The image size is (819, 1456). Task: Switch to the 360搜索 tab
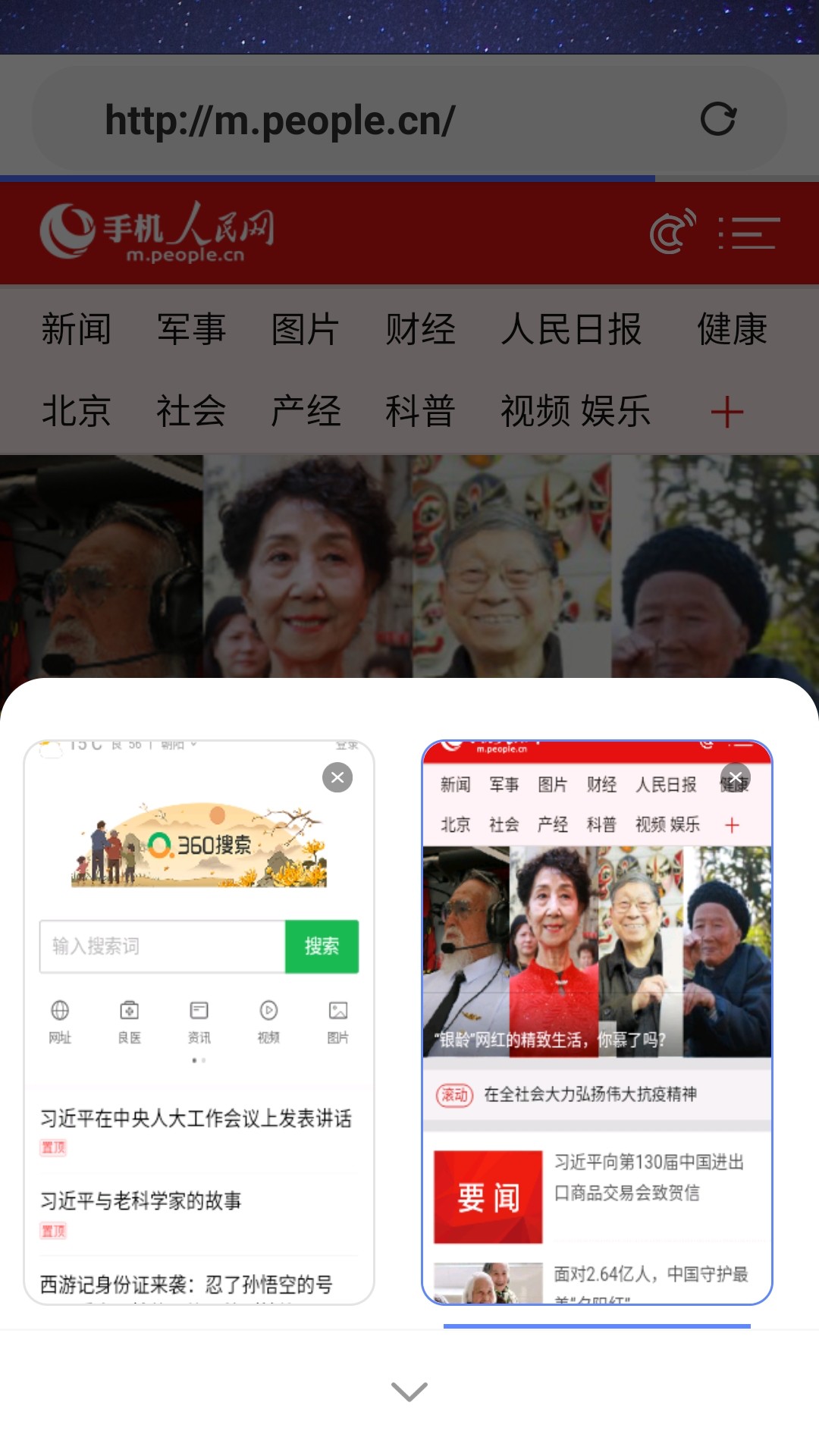coord(199,1062)
